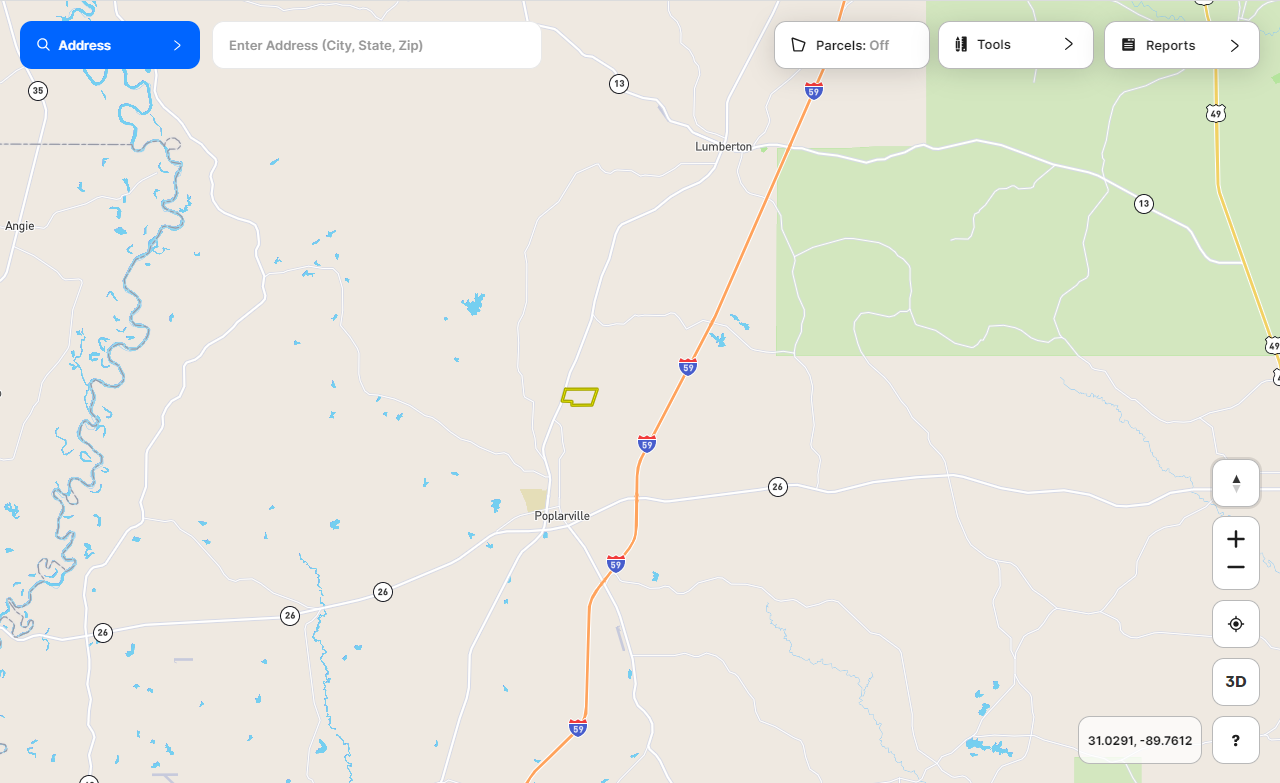This screenshot has height=783, width=1280.
Task: Center map on my current location
Action: (x=1236, y=624)
